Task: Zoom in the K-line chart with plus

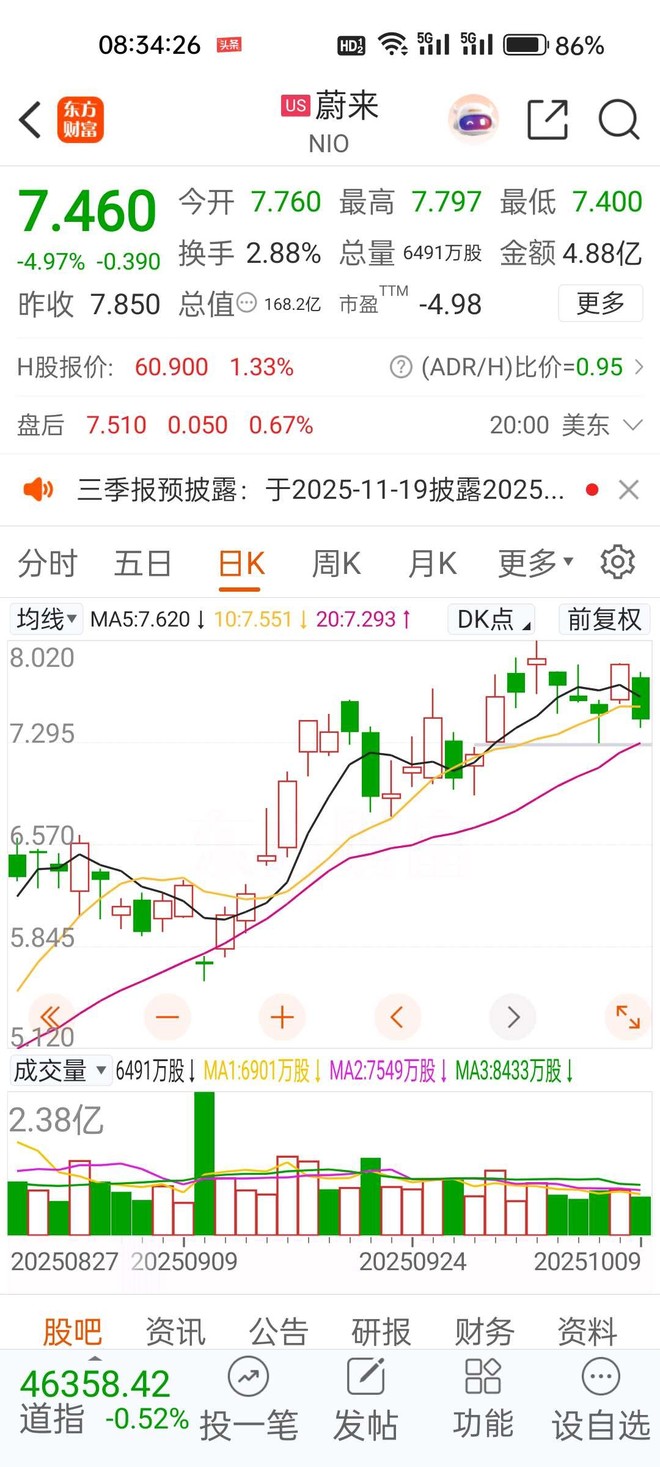Action: [x=282, y=1018]
